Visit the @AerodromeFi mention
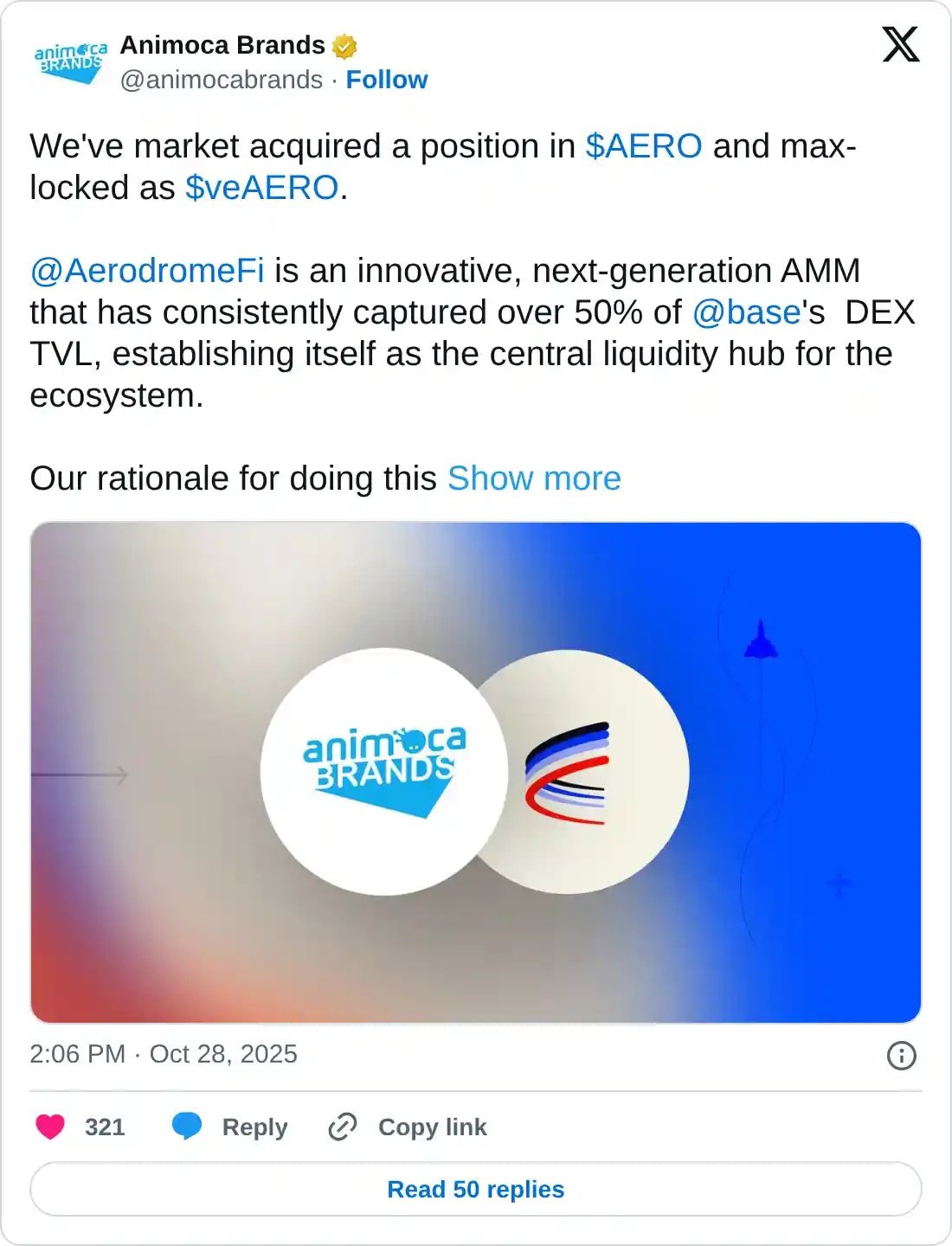 tap(147, 271)
